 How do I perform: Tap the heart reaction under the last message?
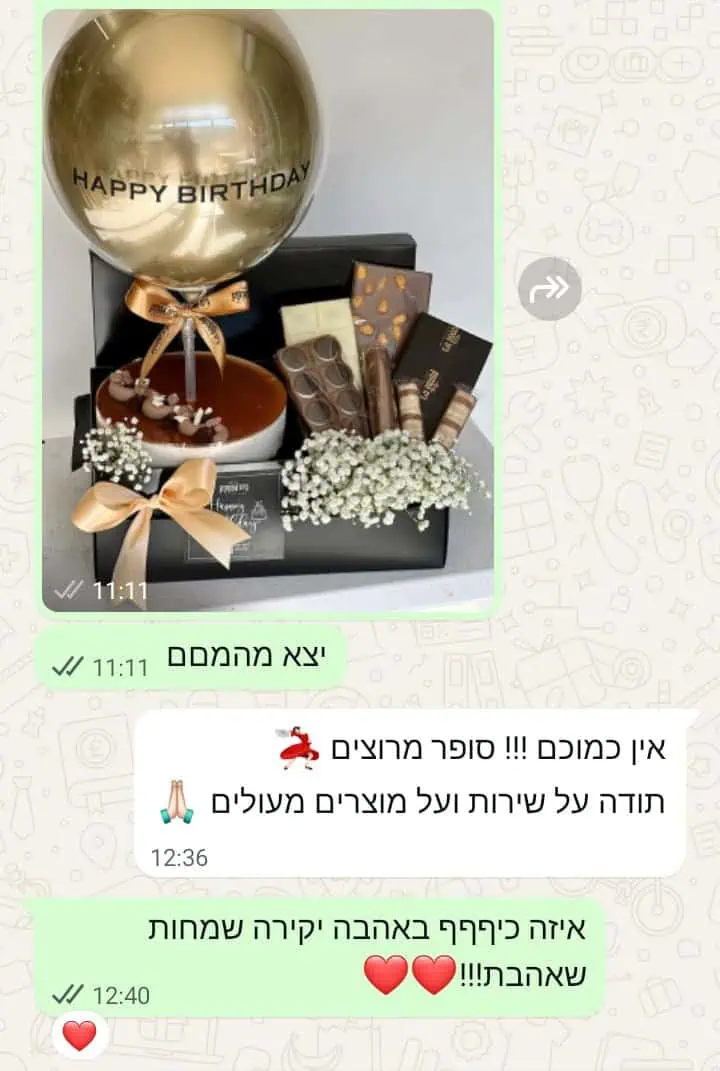(80, 1035)
